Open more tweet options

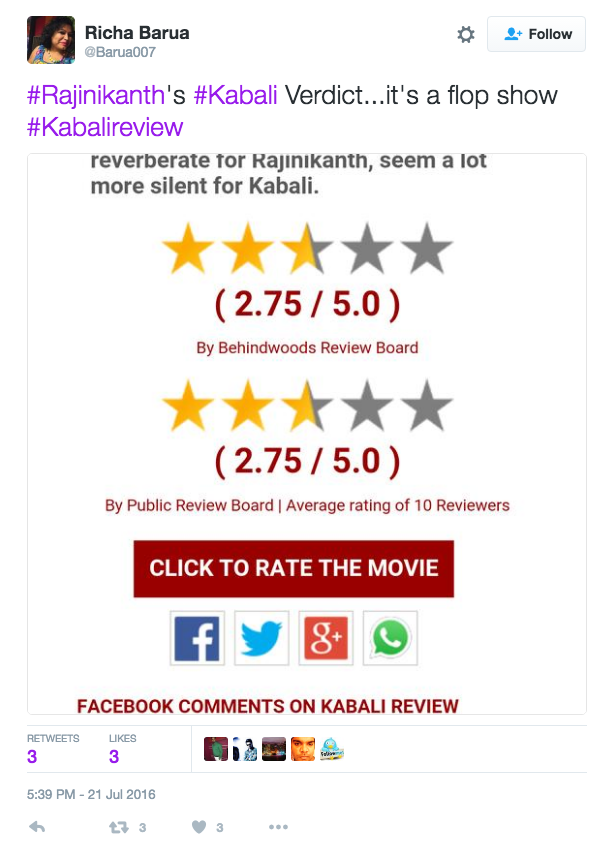(278, 827)
